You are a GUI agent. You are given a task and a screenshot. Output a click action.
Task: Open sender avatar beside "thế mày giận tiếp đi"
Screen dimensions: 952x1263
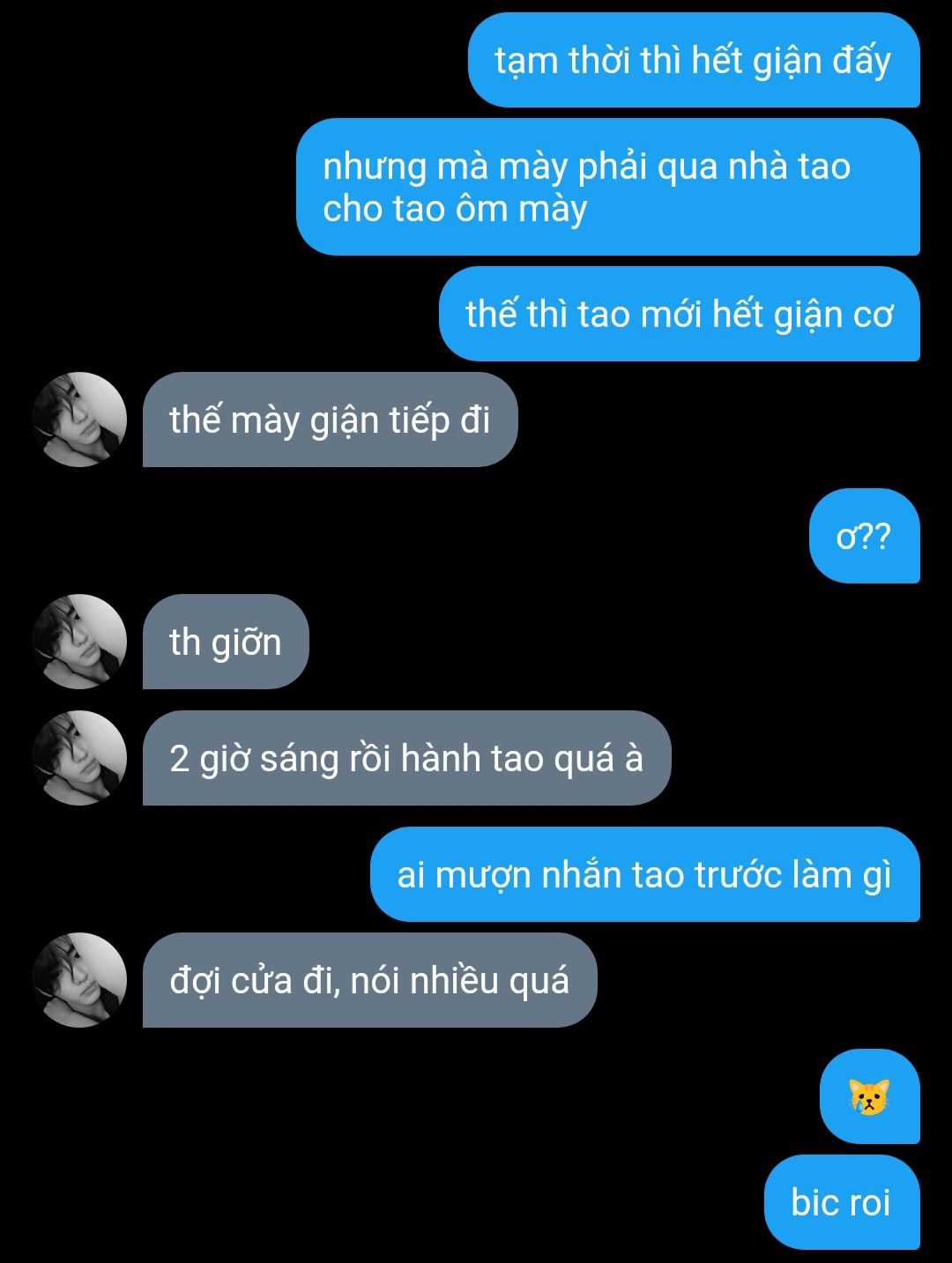79,420
